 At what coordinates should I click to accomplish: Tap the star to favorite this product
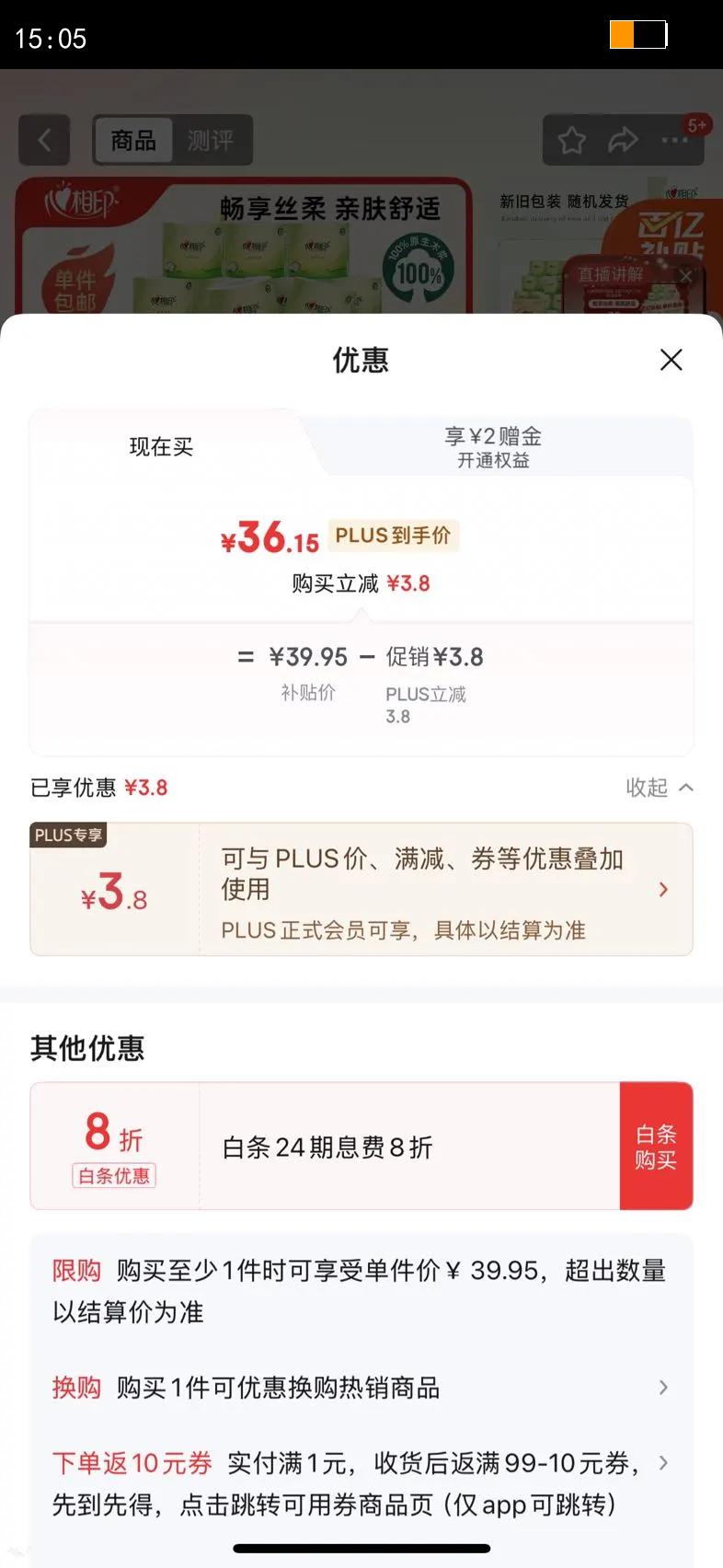click(571, 140)
